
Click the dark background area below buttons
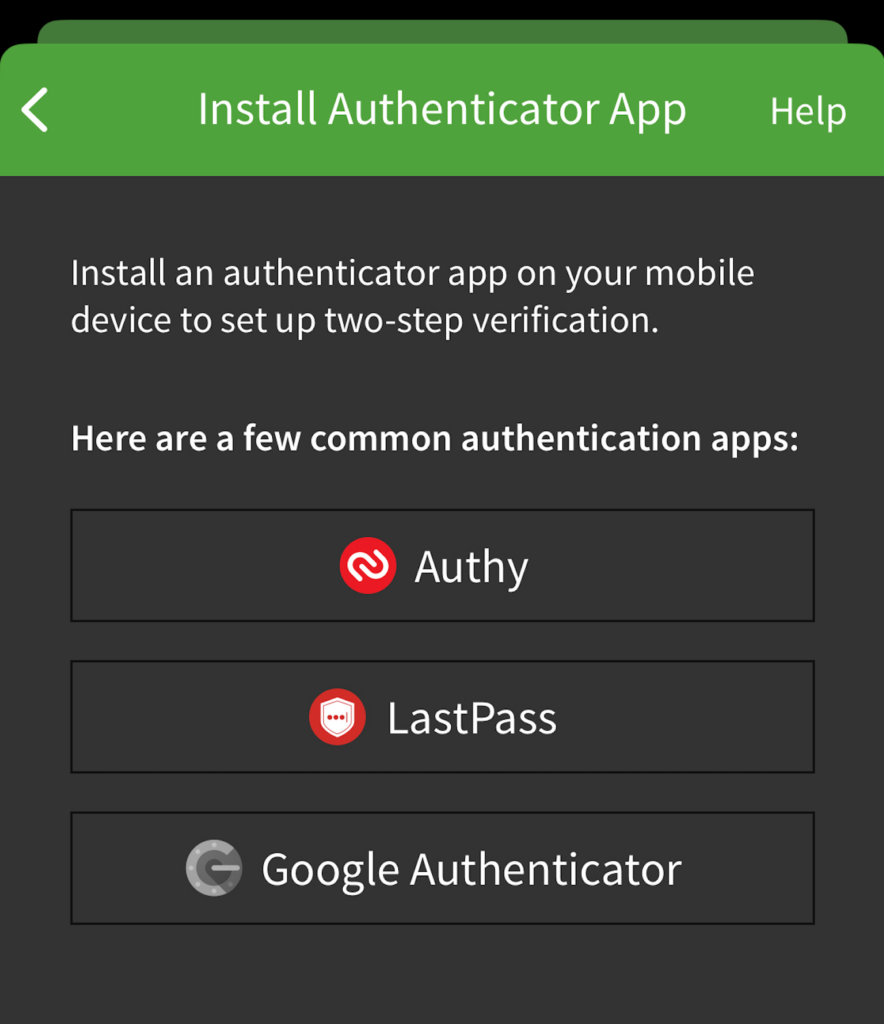point(442,975)
